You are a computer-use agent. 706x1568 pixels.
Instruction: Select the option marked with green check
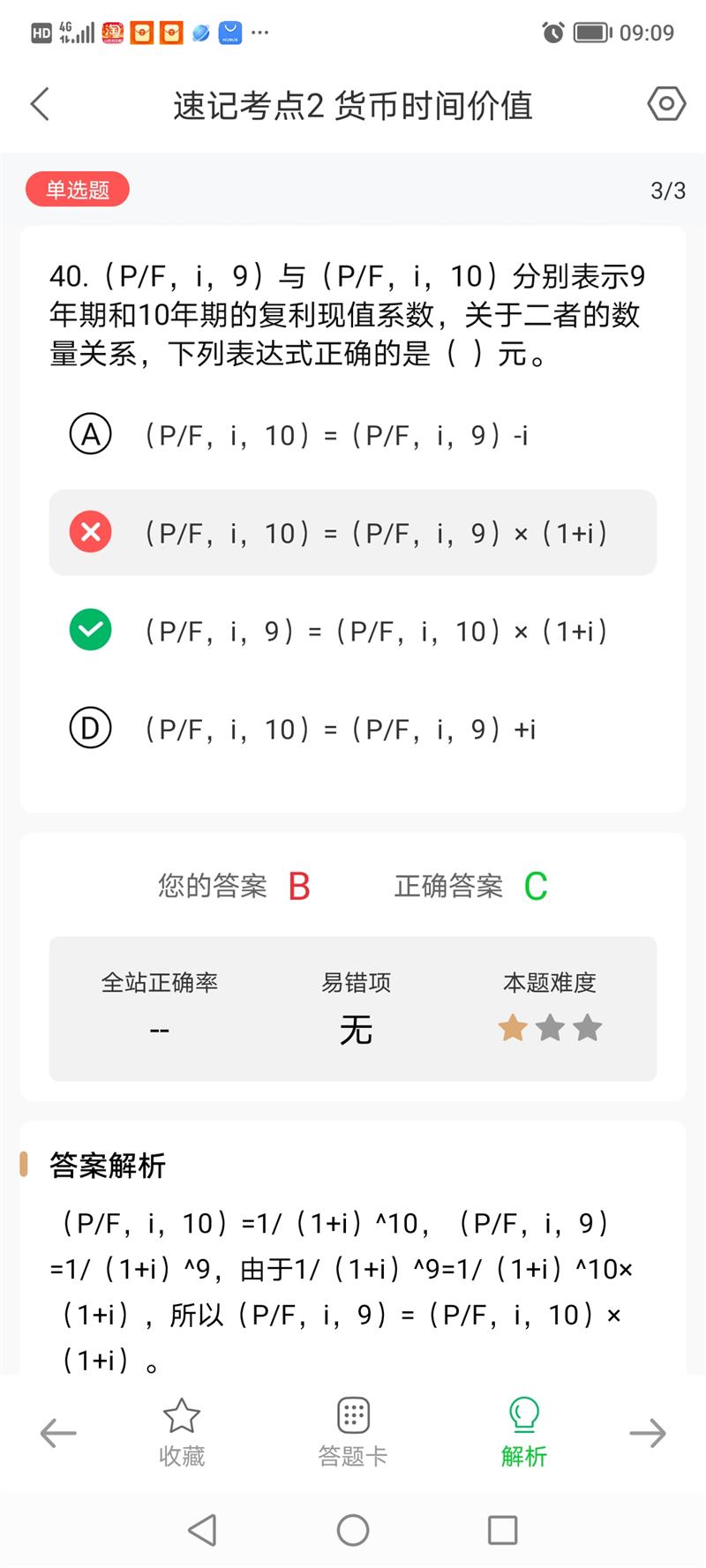(x=353, y=631)
